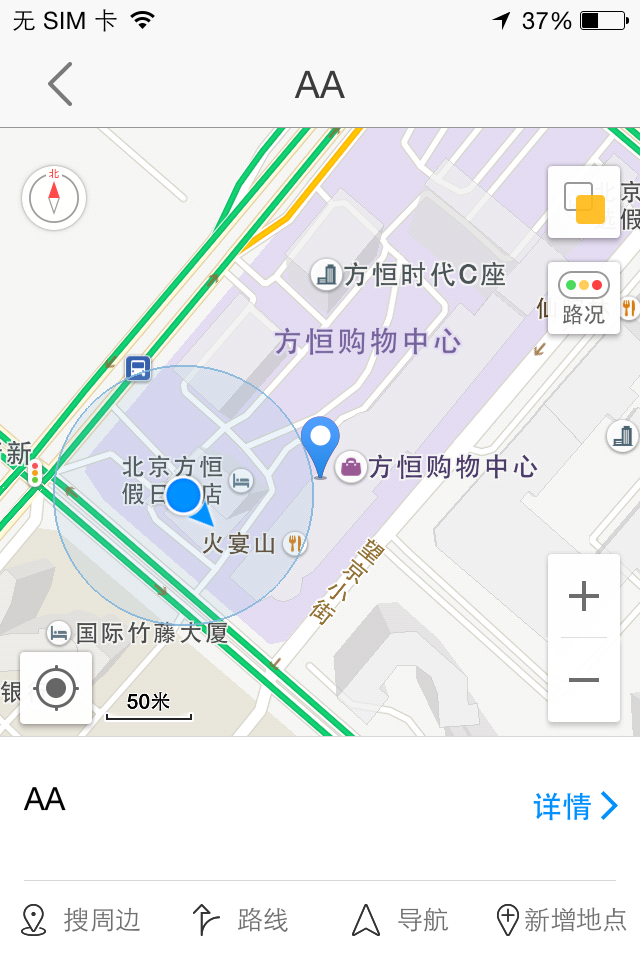Image resolution: width=640 pixels, height=960 pixels.
Task: Toggle the 路况 traffic layer
Action: coord(584,298)
